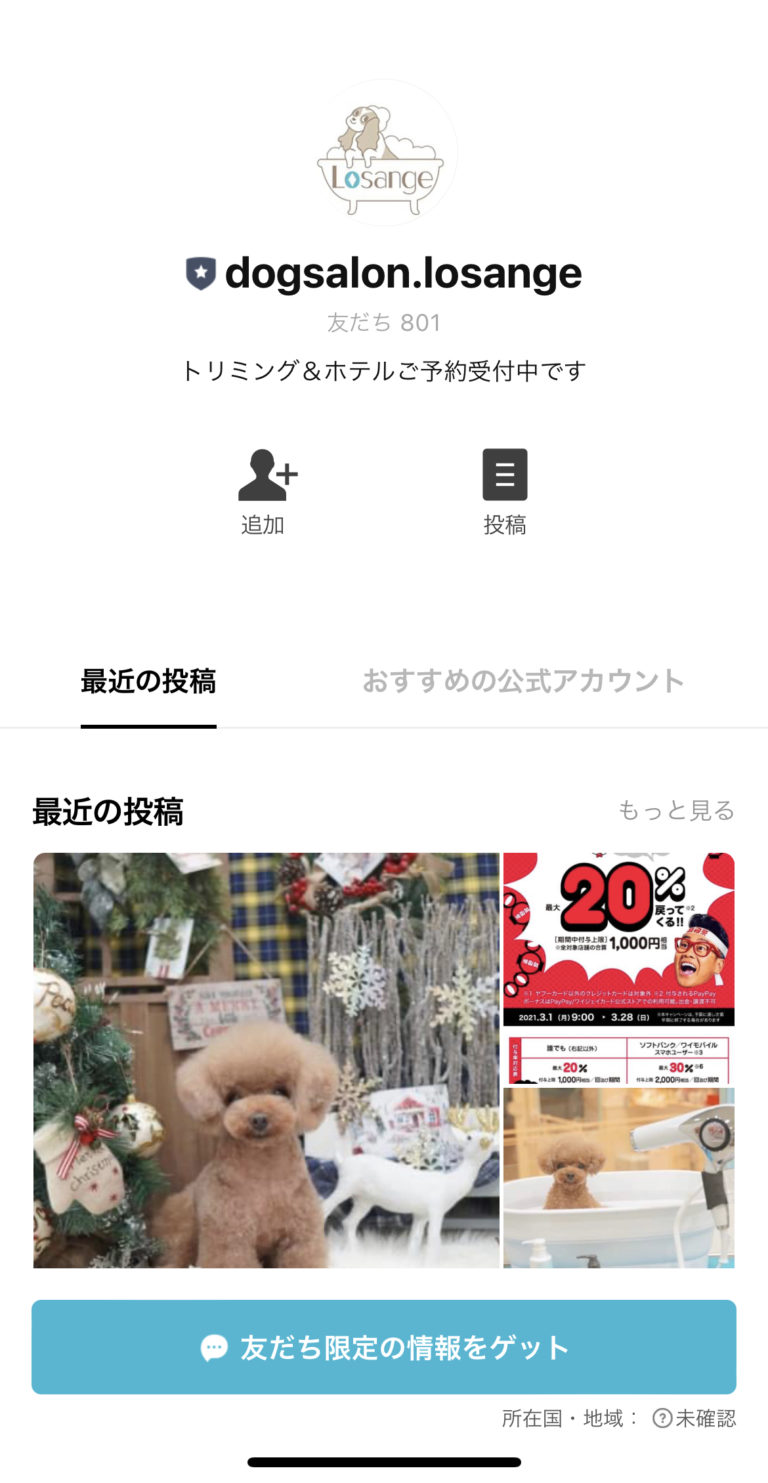768x1483 pixels.
Task: Open the dogsalon.losange account name
Action: pyautogui.click(x=404, y=271)
